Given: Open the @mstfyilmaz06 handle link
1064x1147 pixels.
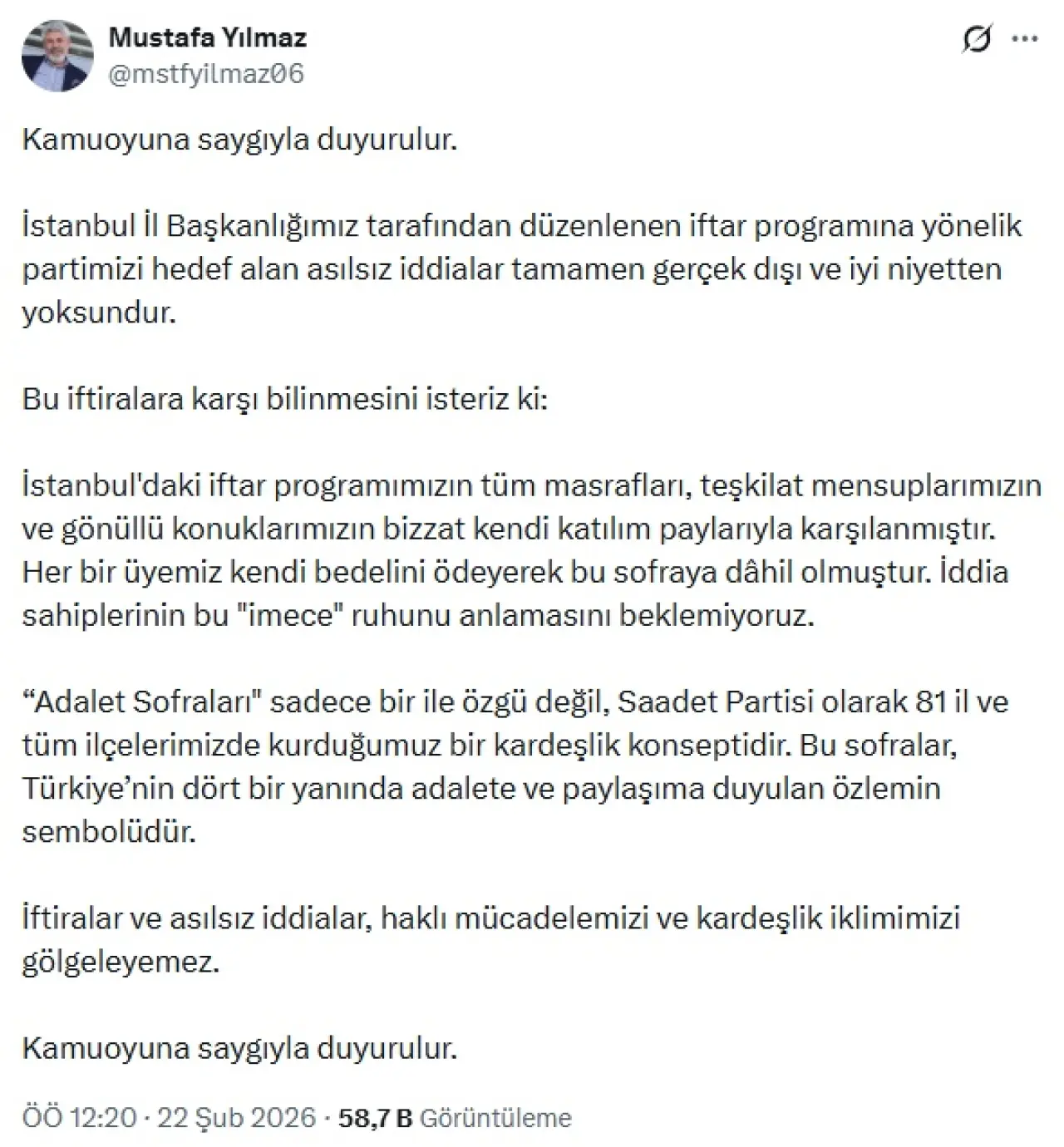Looking at the screenshot, I should (206, 74).
